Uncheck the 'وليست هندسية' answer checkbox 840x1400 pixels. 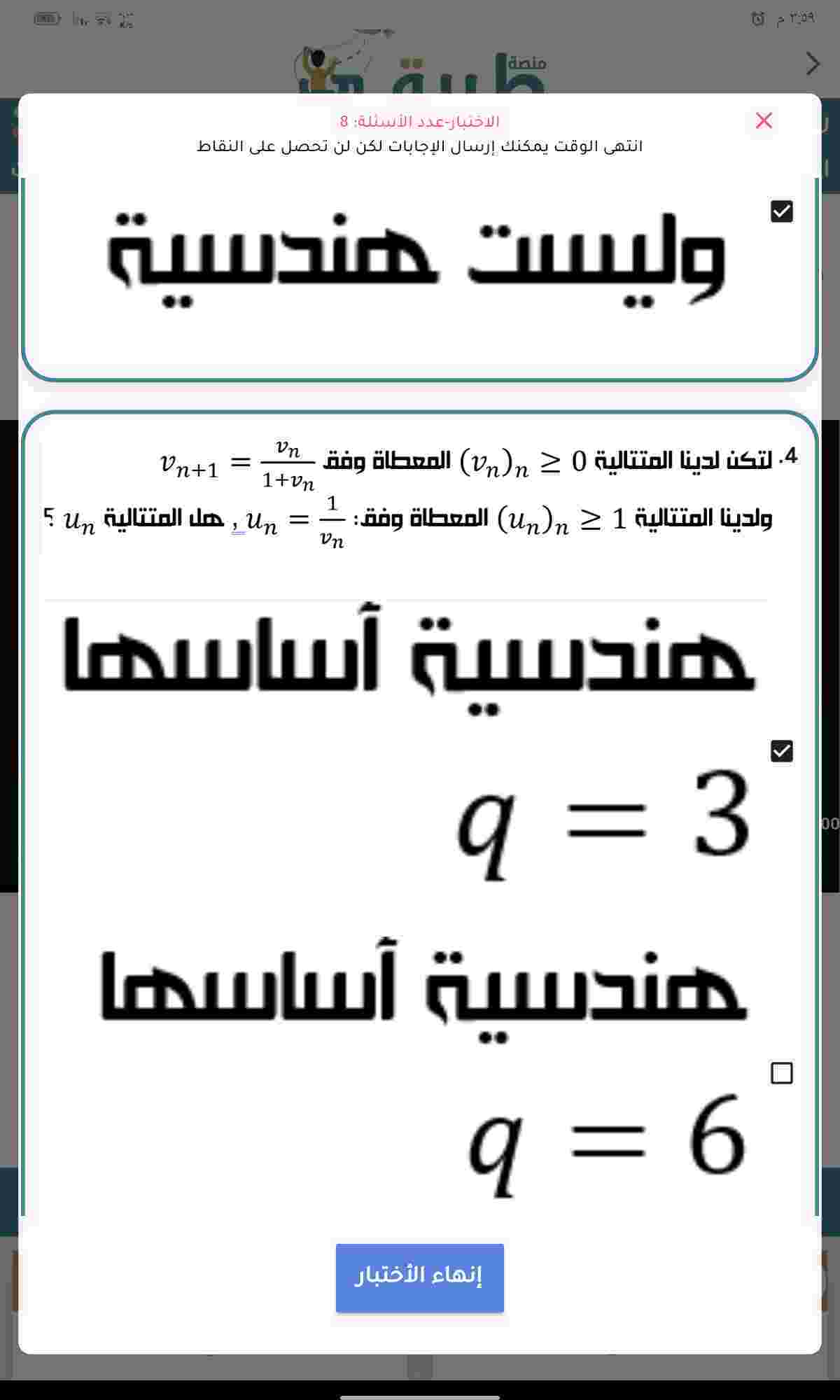[781, 211]
